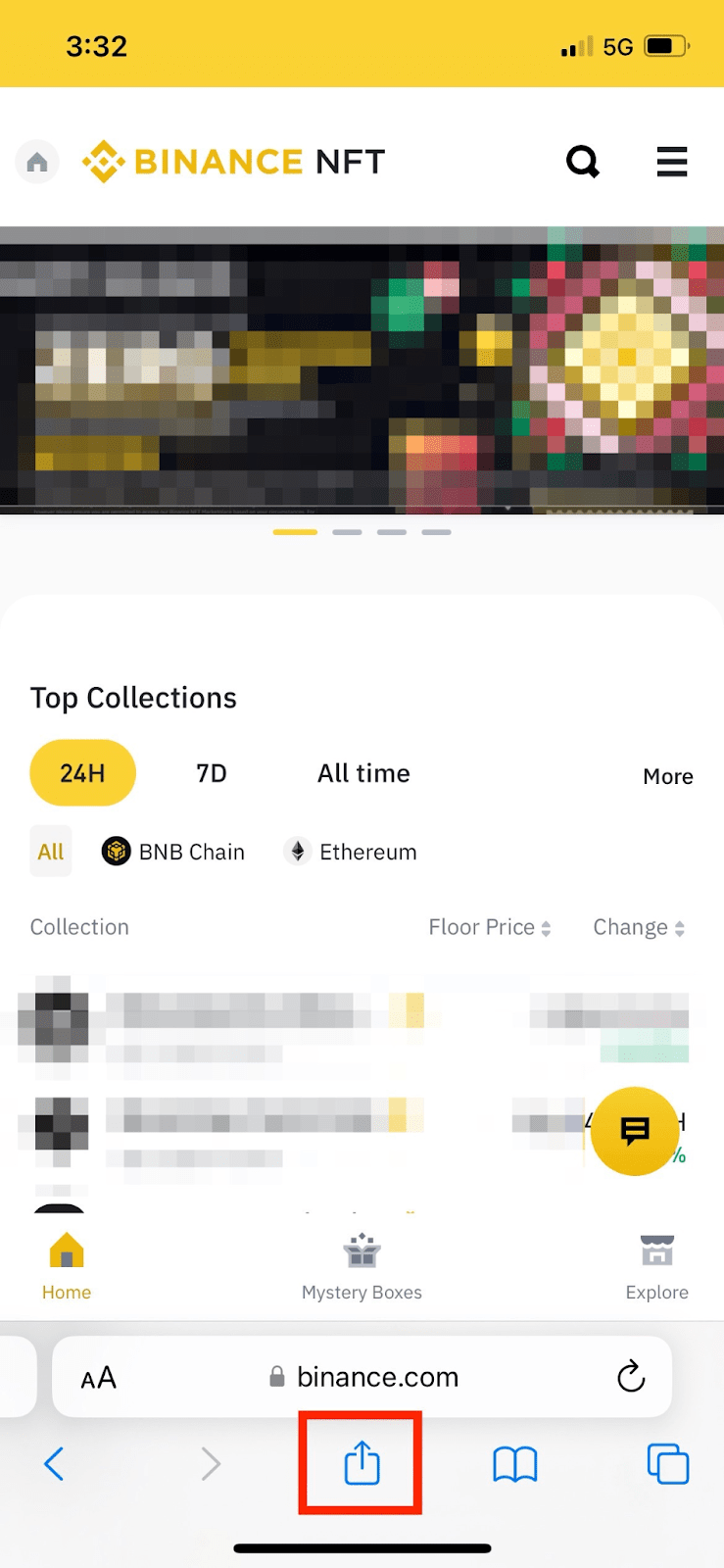
Task: Go to the Mystery Boxes tab
Action: point(362,1267)
